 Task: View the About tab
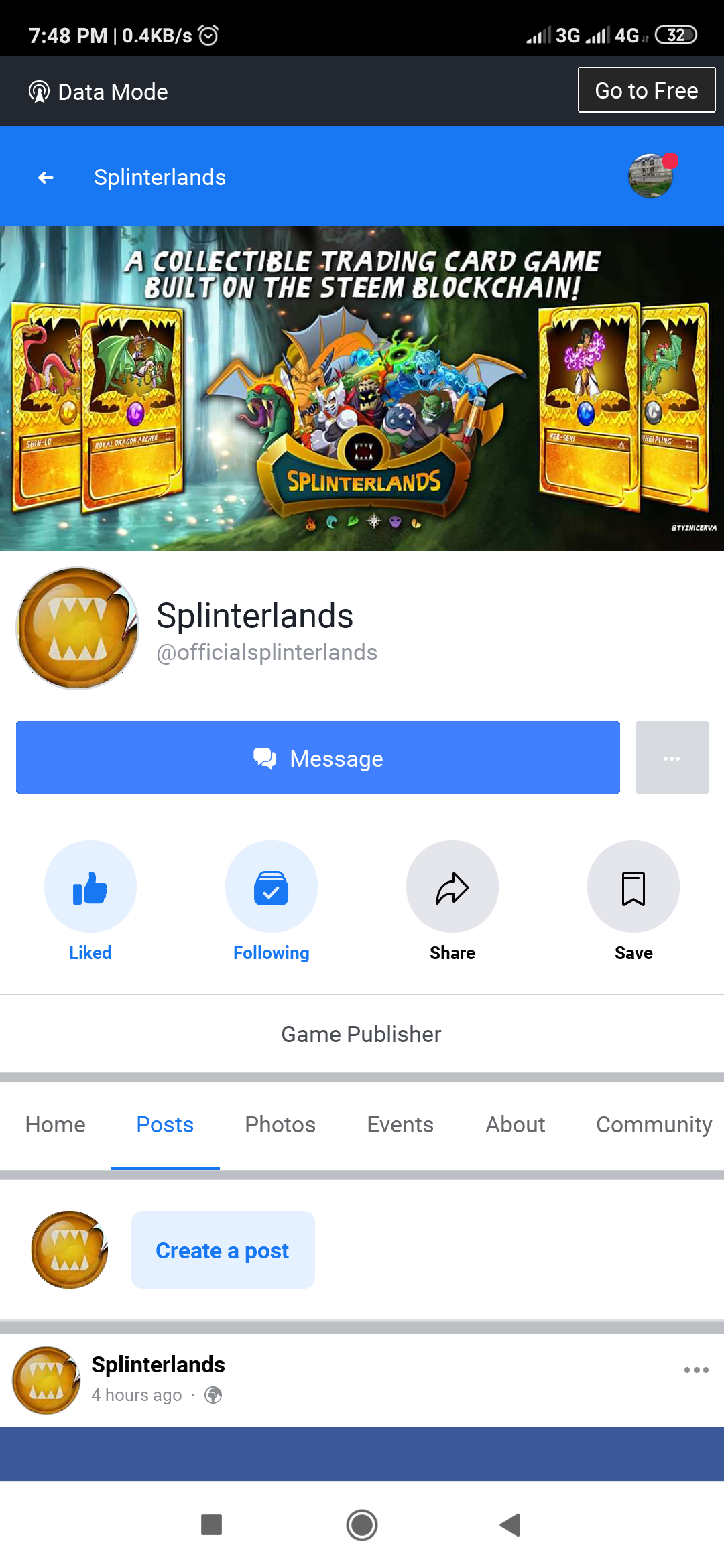(x=516, y=1124)
